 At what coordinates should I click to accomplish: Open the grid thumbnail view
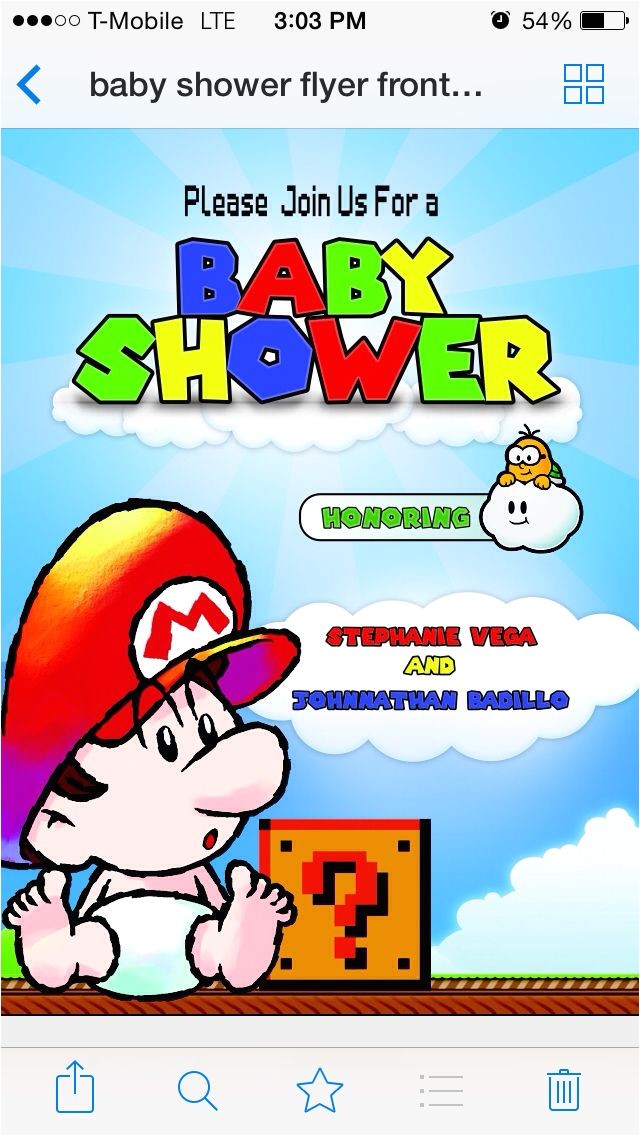583,85
